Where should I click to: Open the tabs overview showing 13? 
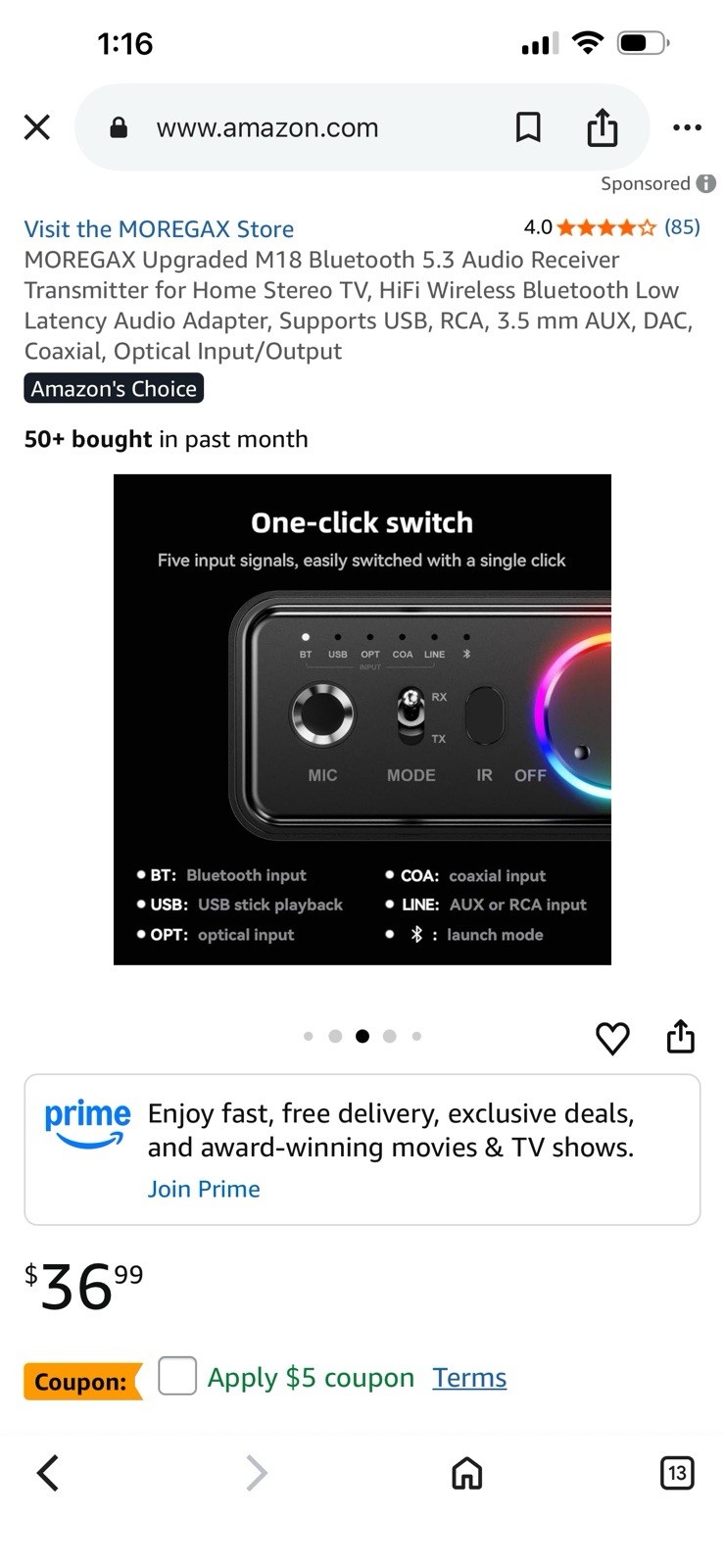[677, 1473]
